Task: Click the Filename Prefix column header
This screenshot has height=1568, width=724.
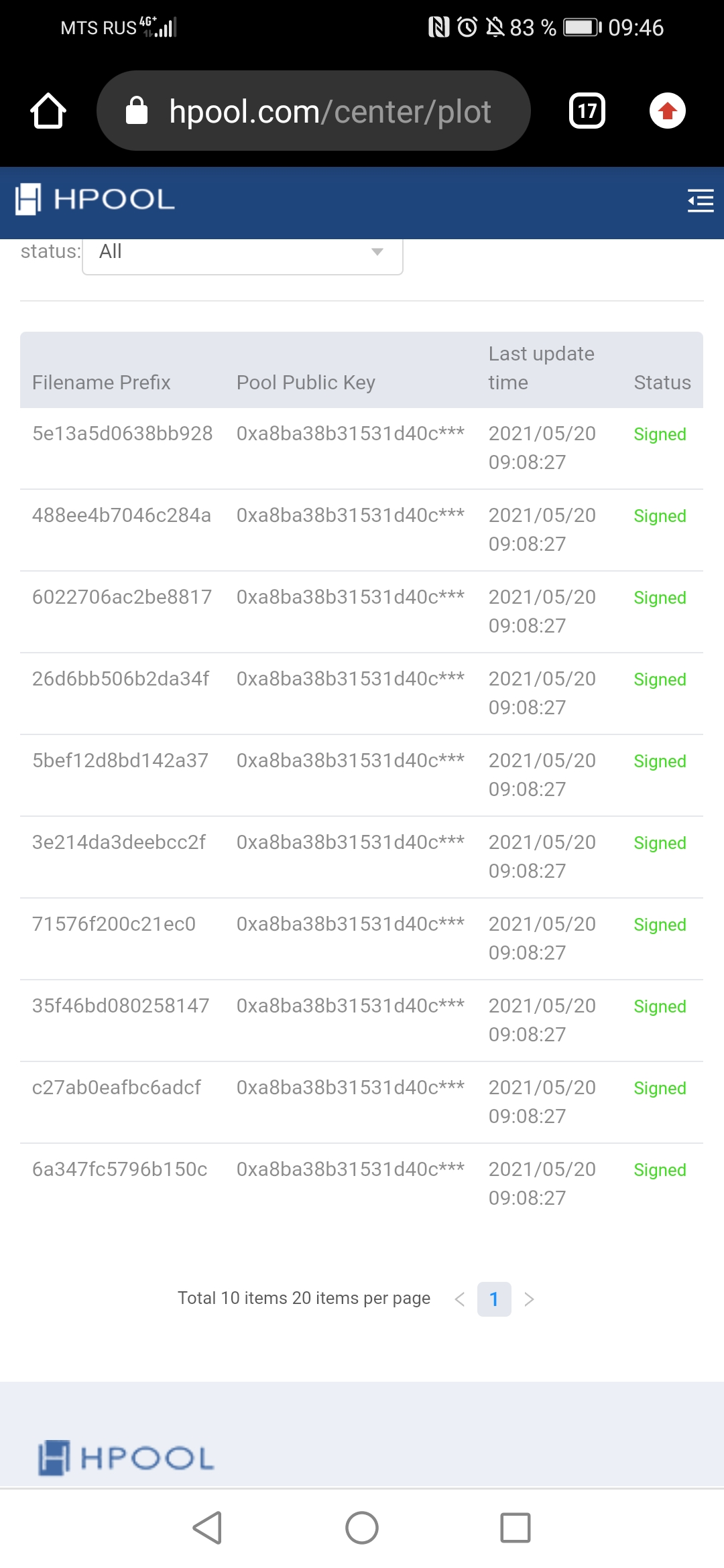Action: coord(101,382)
